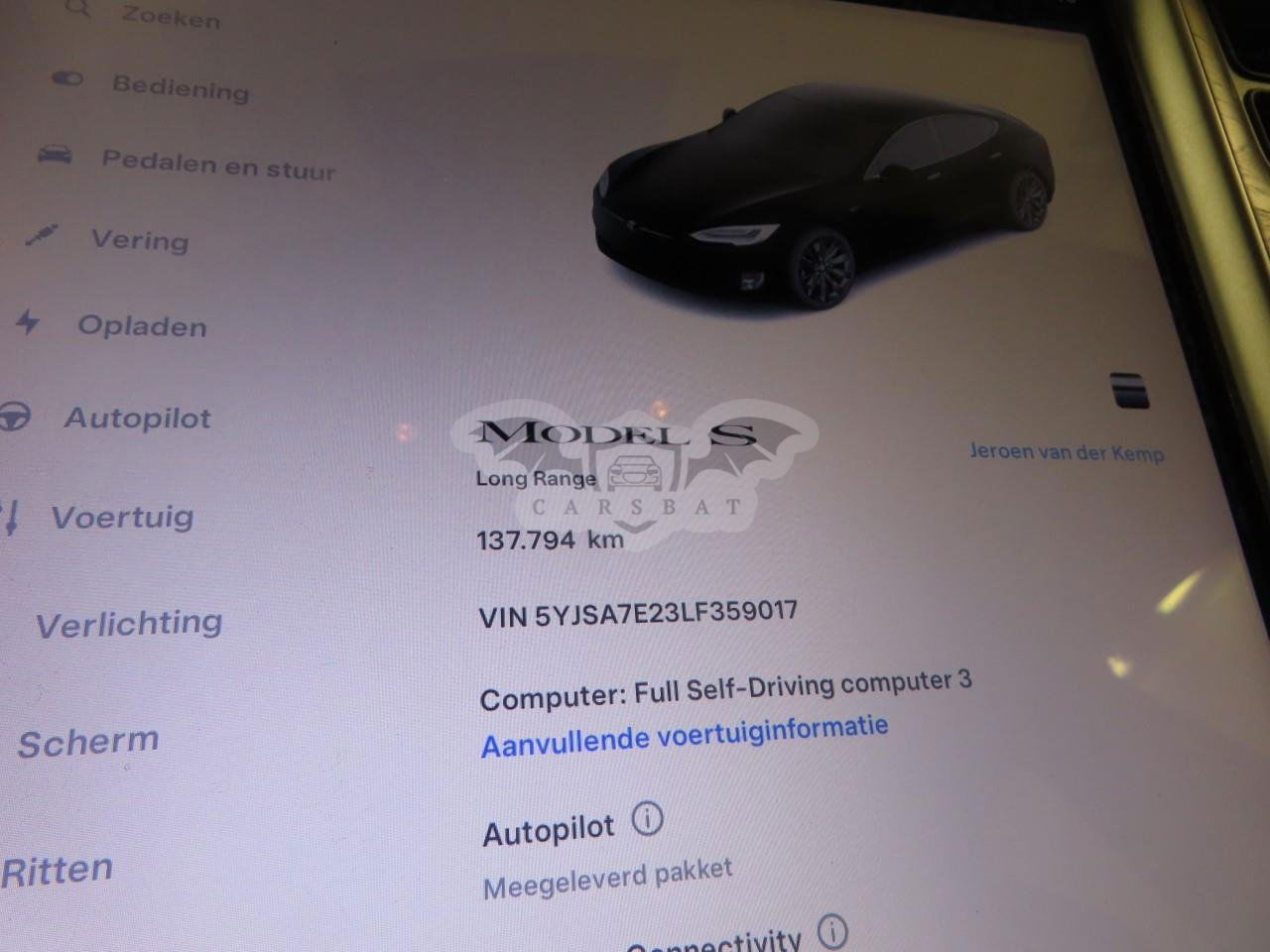The width and height of the screenshot is (1270, 952).
Task: Show info icon next to Connectivity
Action: coord(832,931)
